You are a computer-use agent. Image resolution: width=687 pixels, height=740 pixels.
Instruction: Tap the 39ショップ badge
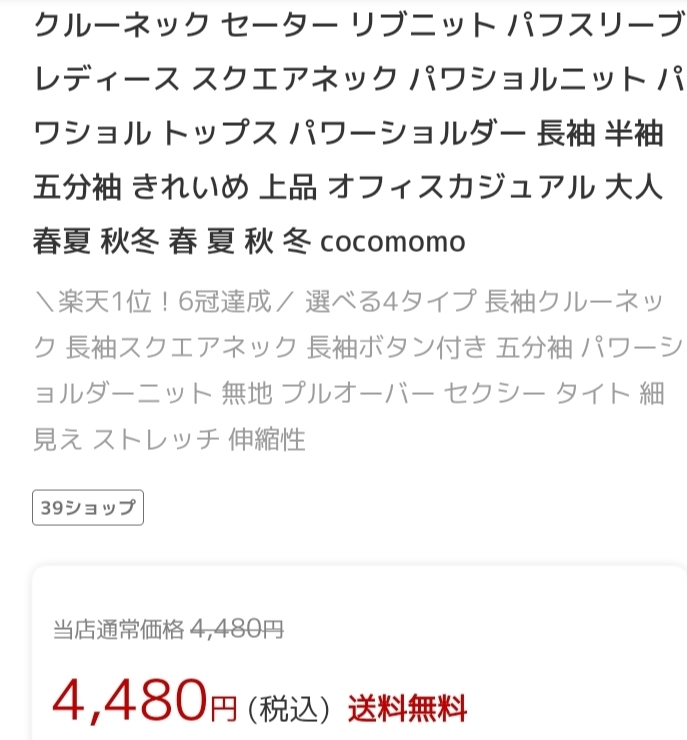(88, 507)
